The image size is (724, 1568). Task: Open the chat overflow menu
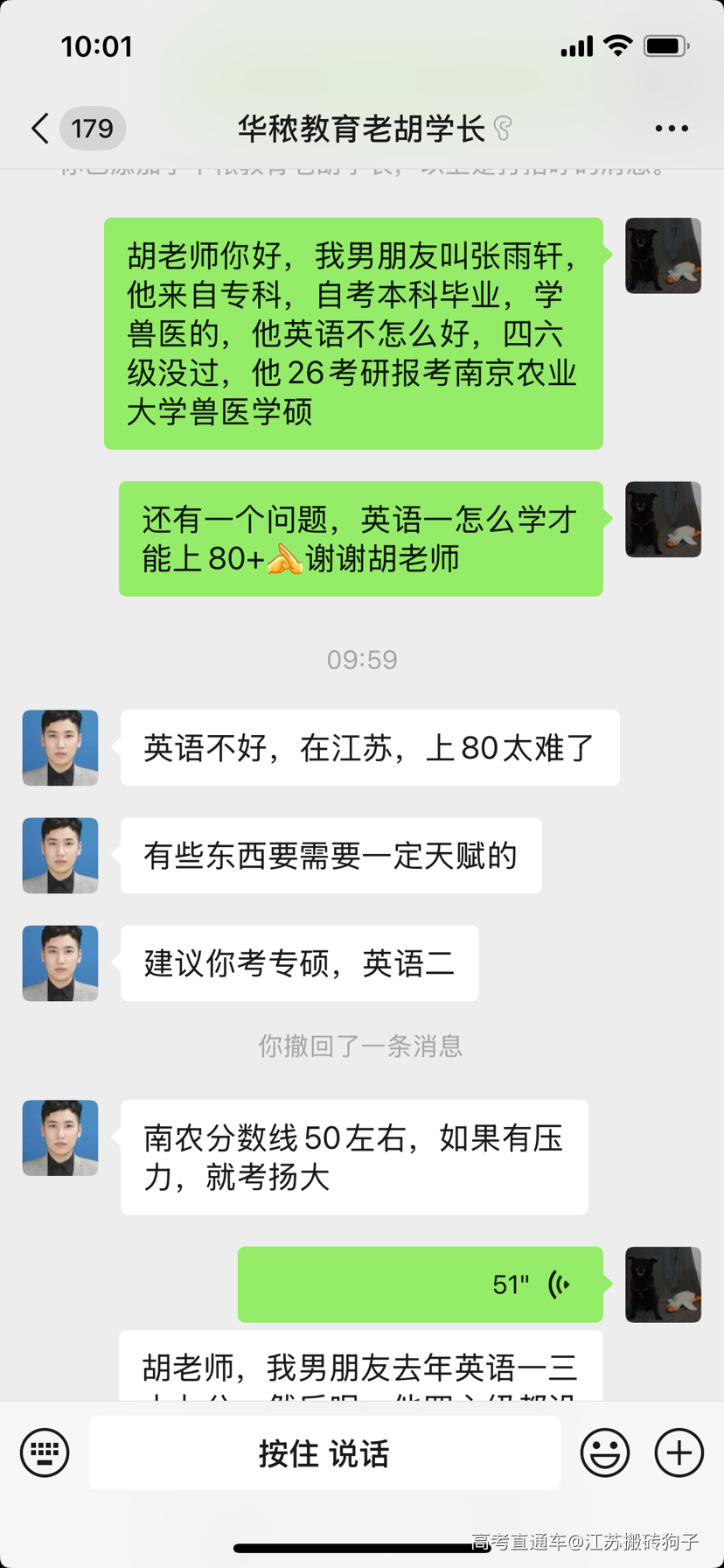point(672,129)
